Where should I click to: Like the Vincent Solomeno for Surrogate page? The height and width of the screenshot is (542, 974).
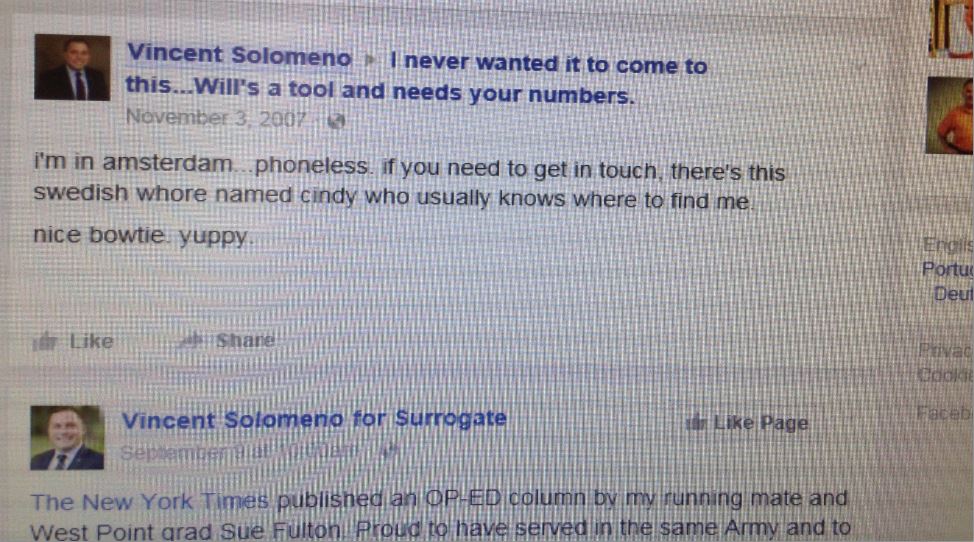click(748, 423)
